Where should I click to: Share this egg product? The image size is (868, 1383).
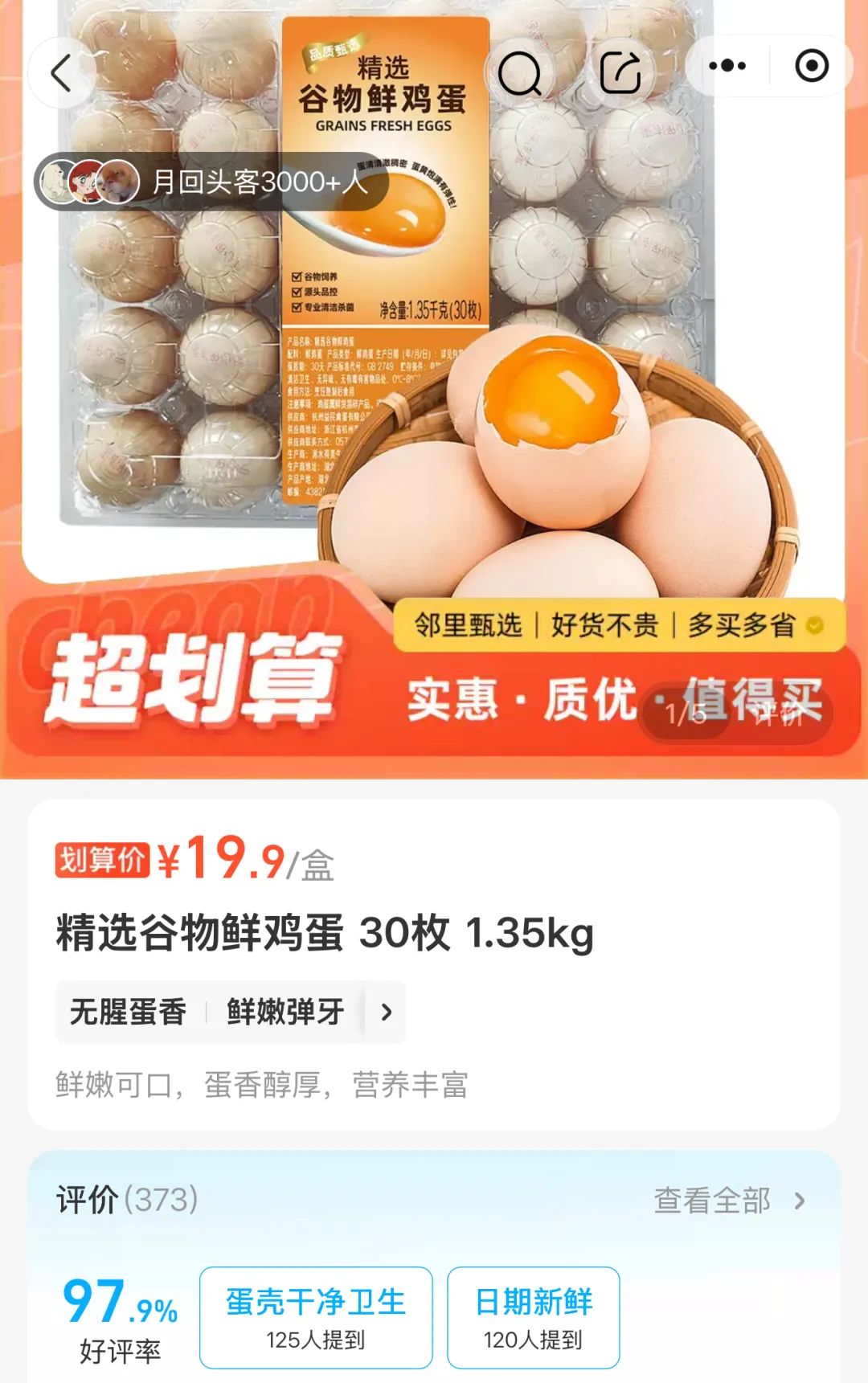coord(620,73)
